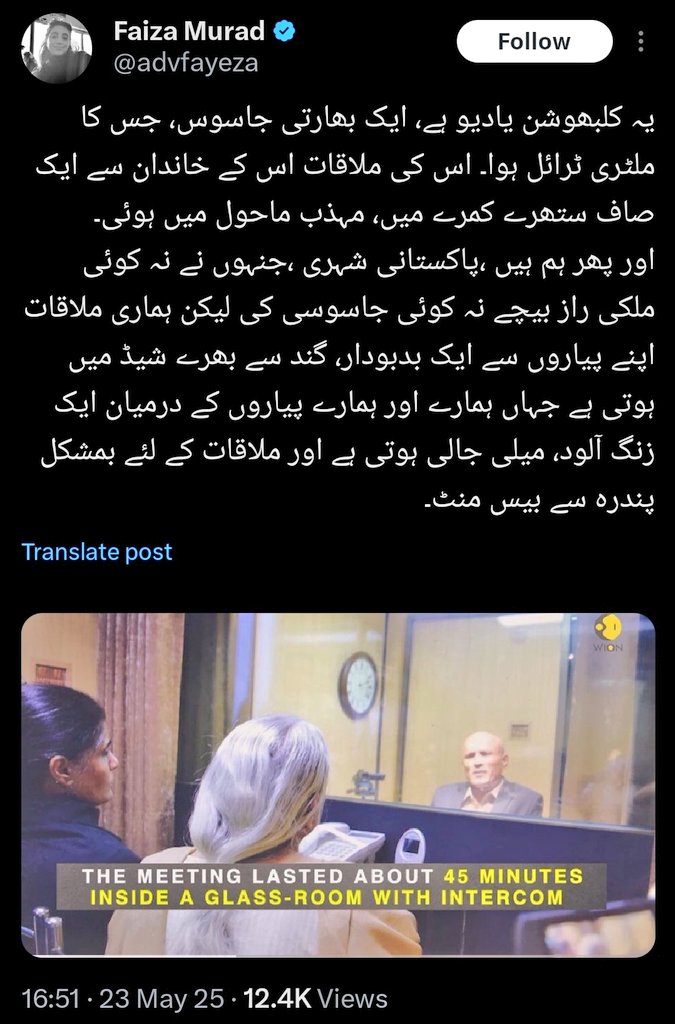675x1024 pixels.
Task: Follow Faiza Murad
Action: 534,42
